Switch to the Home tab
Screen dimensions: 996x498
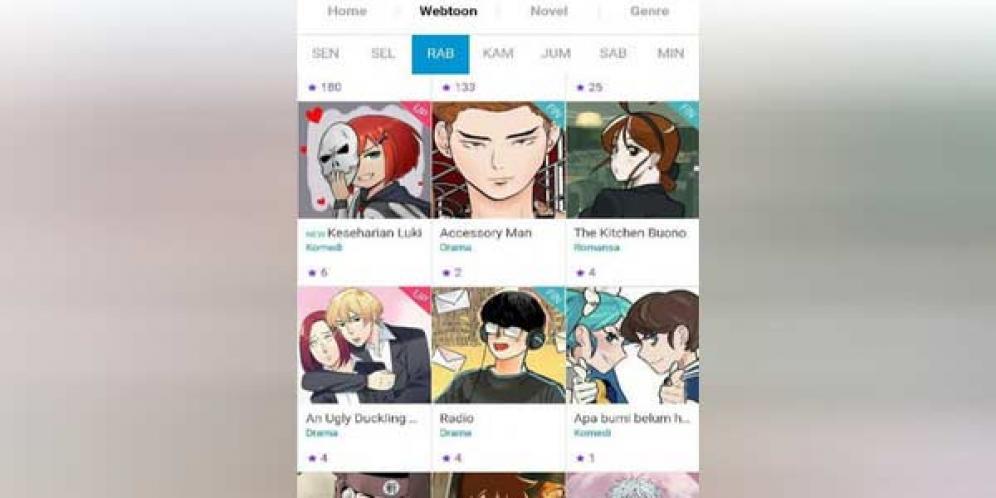coord(347,12)
